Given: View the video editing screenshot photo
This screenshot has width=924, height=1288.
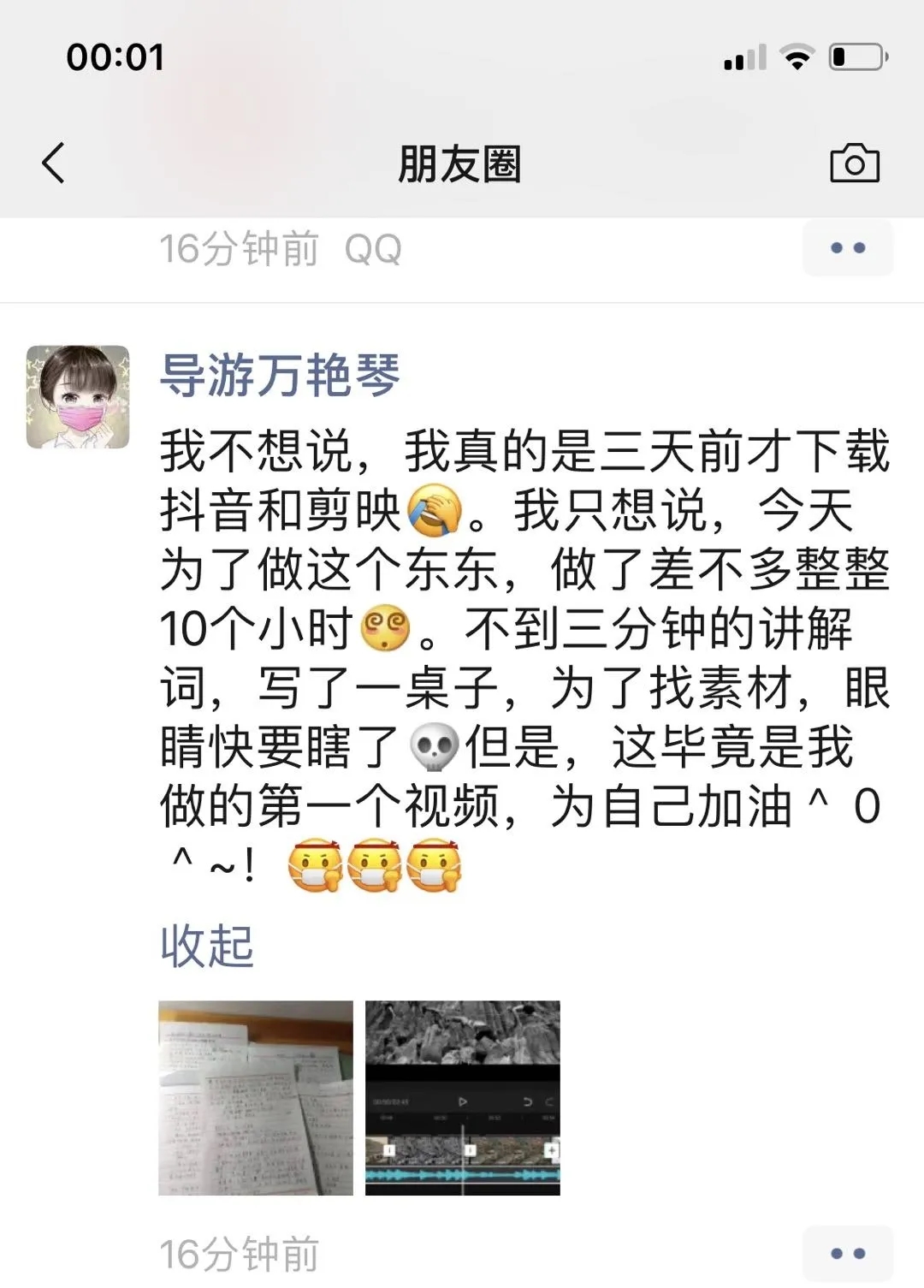Looking at the screenshot, I should (463, 1097).
